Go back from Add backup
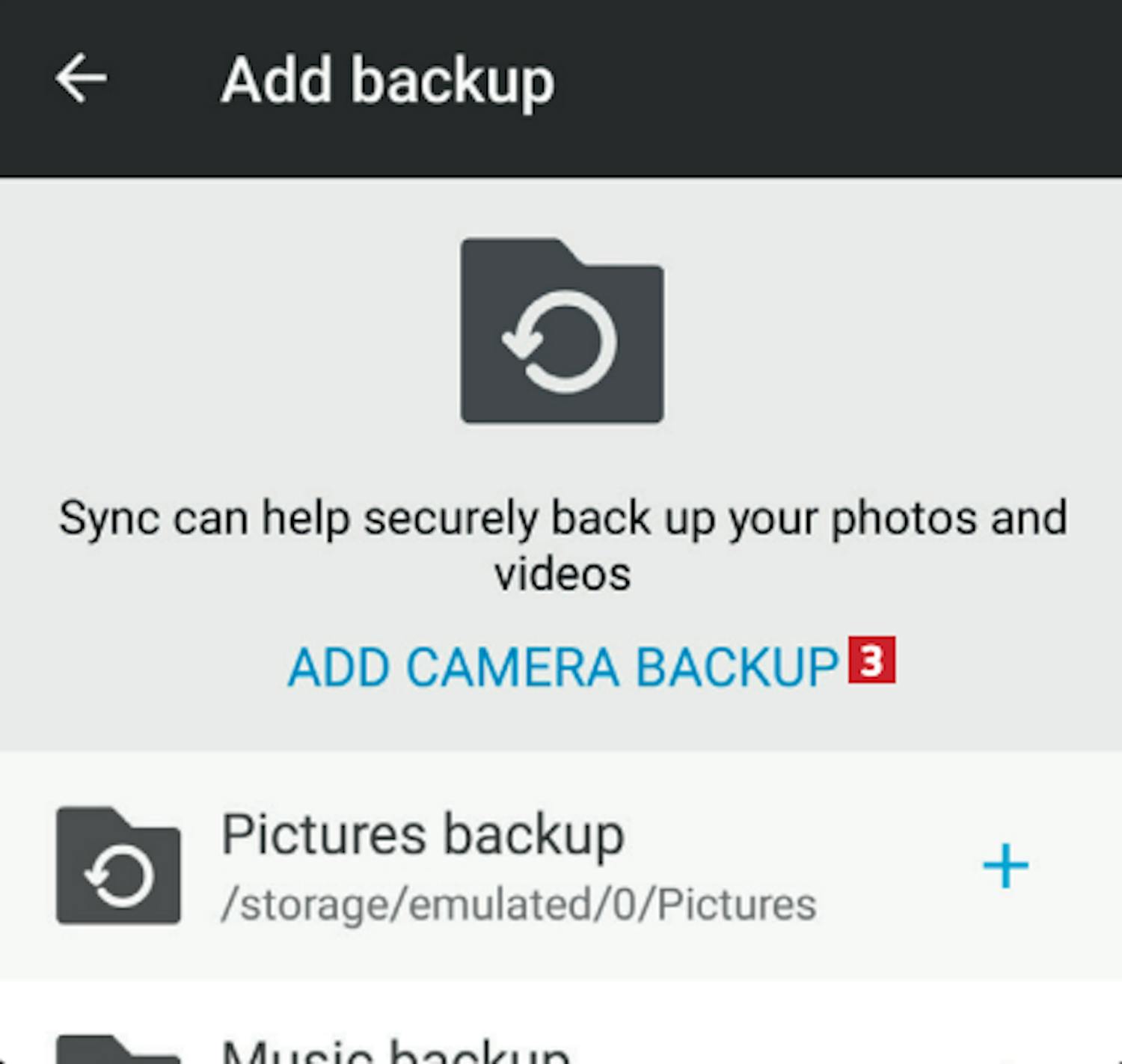Image resolution: width=1122 pixels, height=1064 pixels. pos(81,79)
